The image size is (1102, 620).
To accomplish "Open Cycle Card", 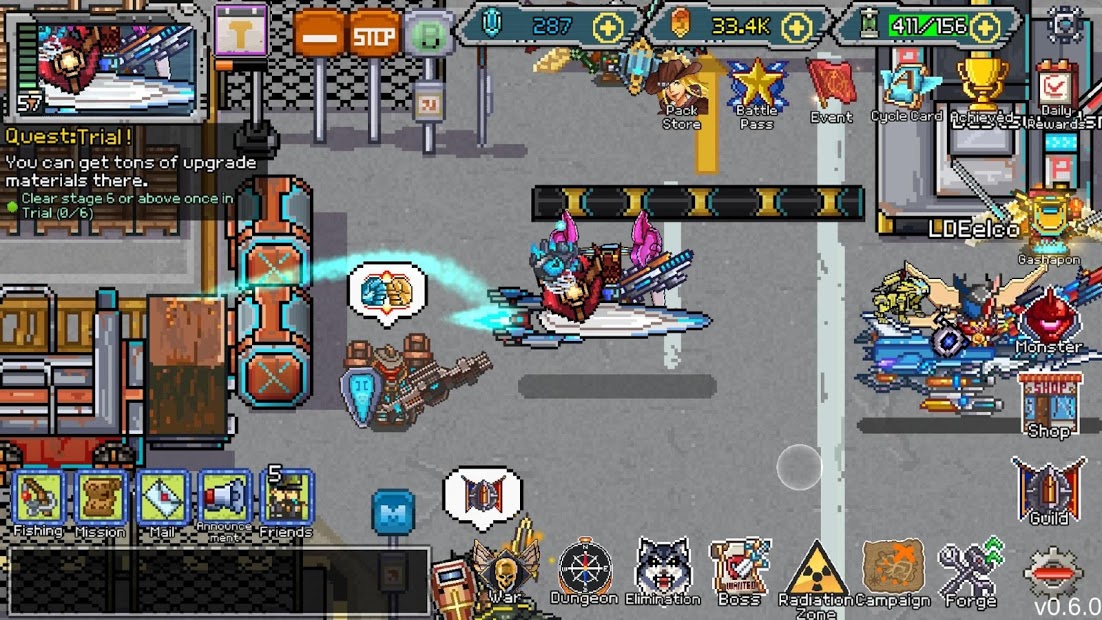I will (907, 92).
